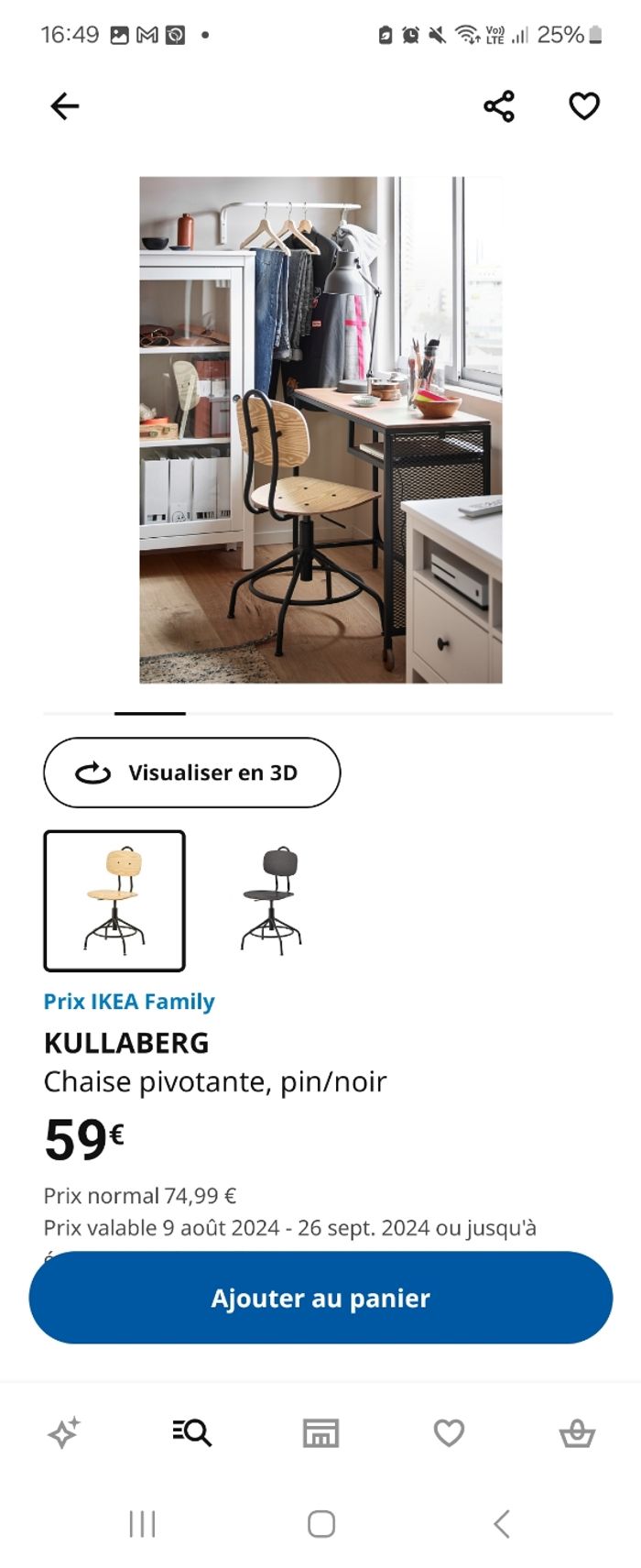Viewport: 641px width, 1568px height.
Task: Tap Ajouter au panier
Action: tap(320, 1298)
